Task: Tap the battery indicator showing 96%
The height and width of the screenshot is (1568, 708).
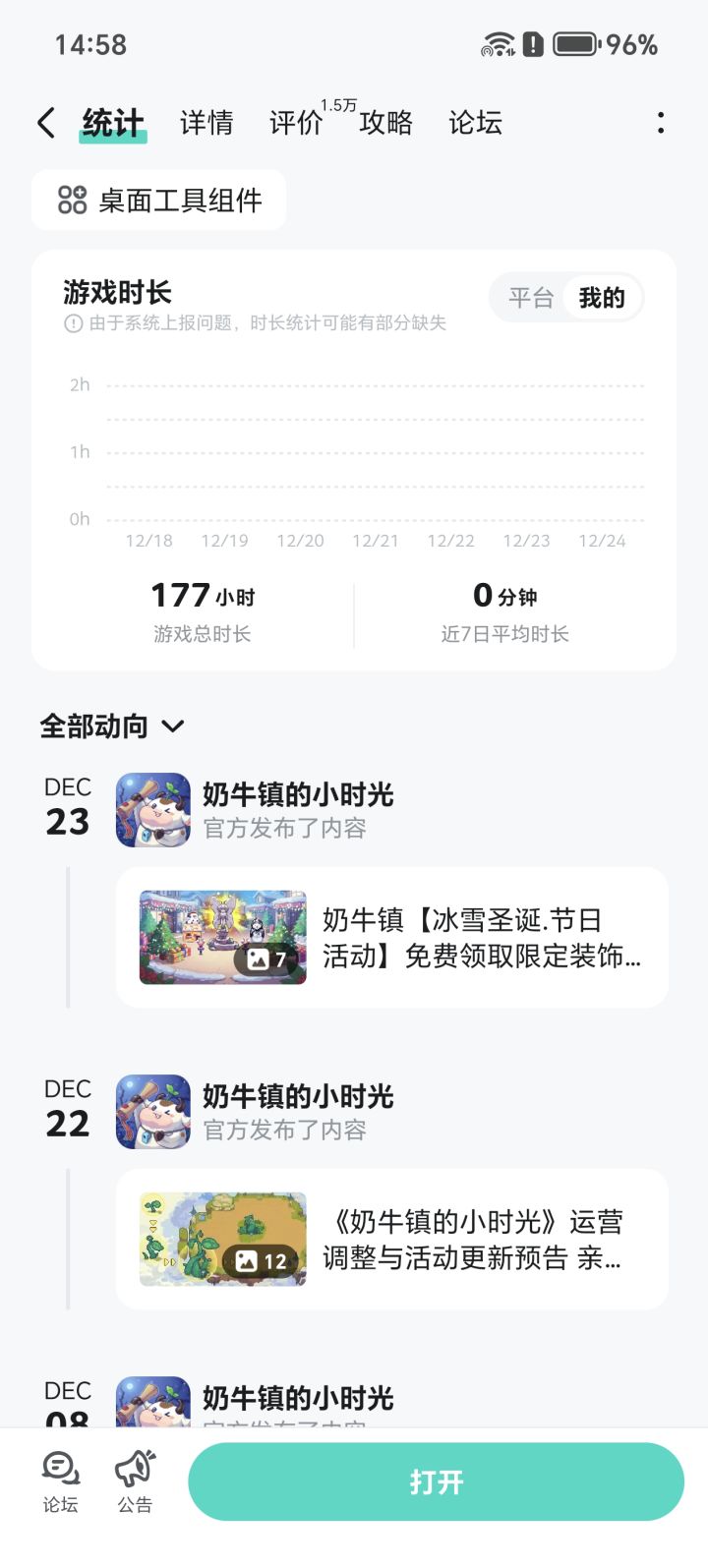Action: point(576,43)
